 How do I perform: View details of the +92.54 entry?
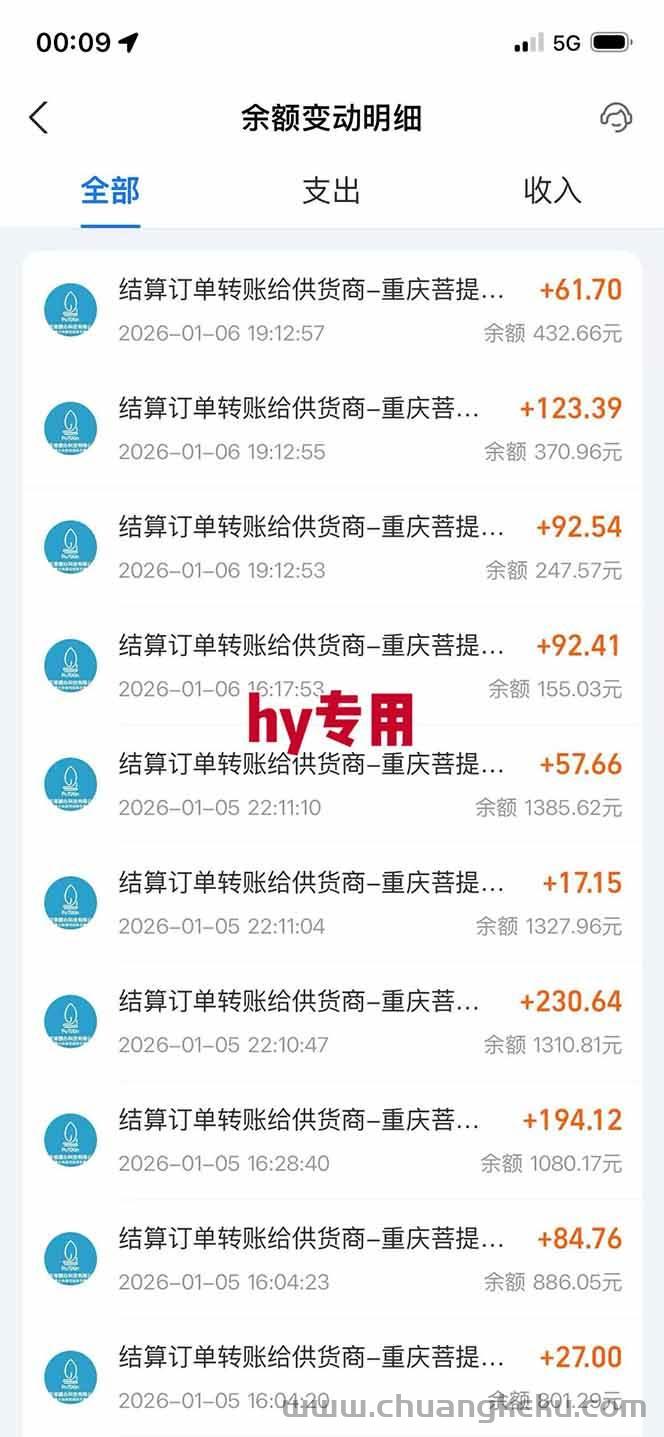[x=332, y=547]
